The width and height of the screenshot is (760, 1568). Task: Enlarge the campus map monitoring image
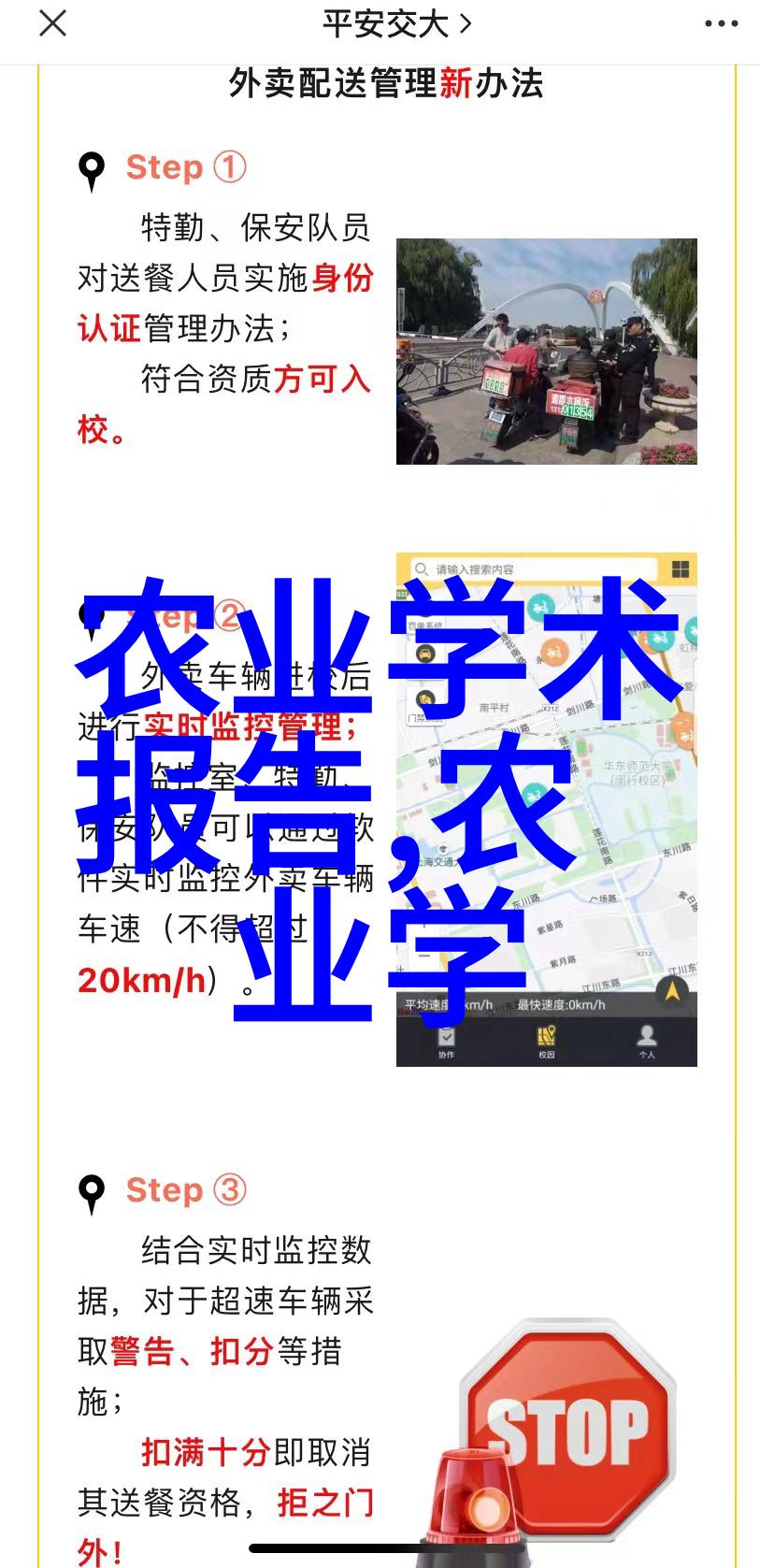pos(546,809)
